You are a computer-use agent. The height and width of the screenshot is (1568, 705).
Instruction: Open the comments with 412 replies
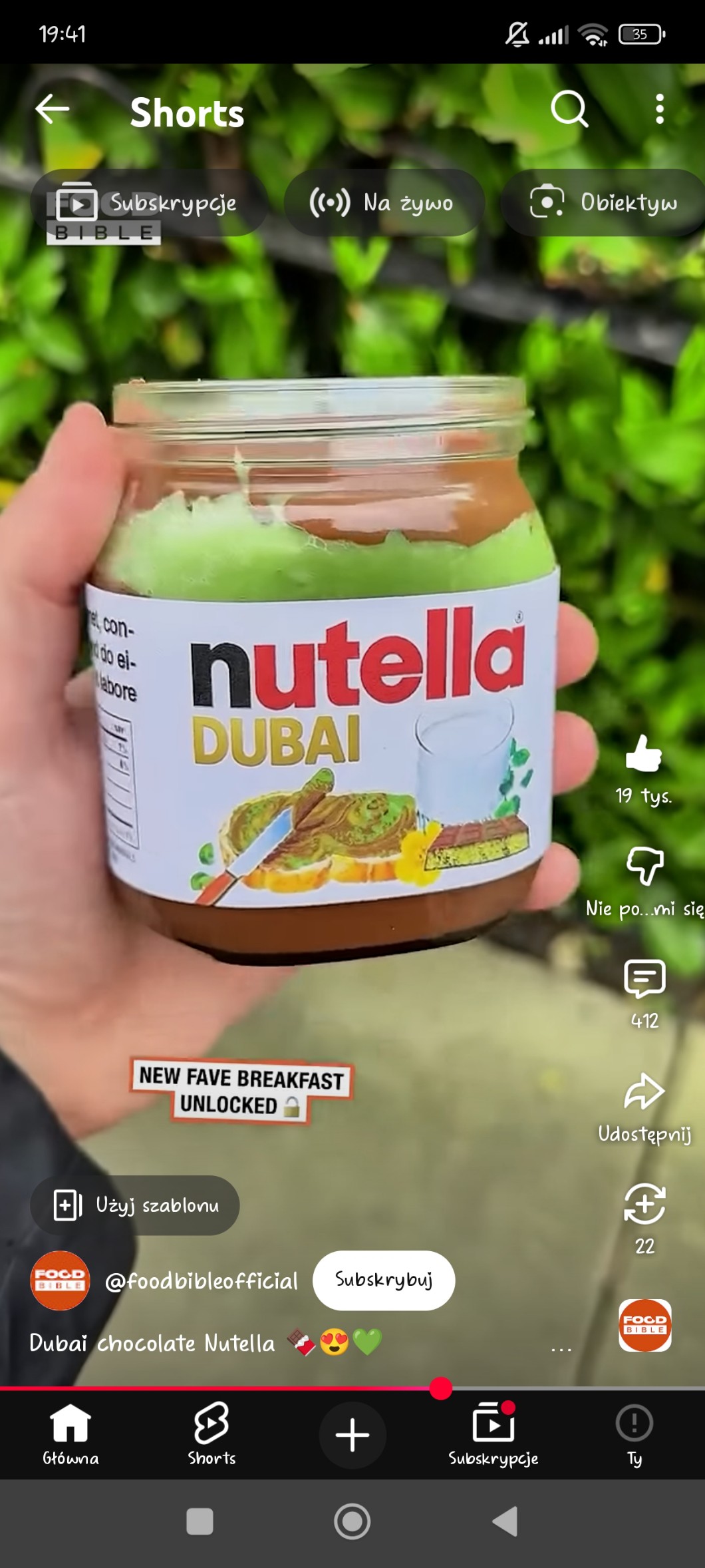coord(644,979)
